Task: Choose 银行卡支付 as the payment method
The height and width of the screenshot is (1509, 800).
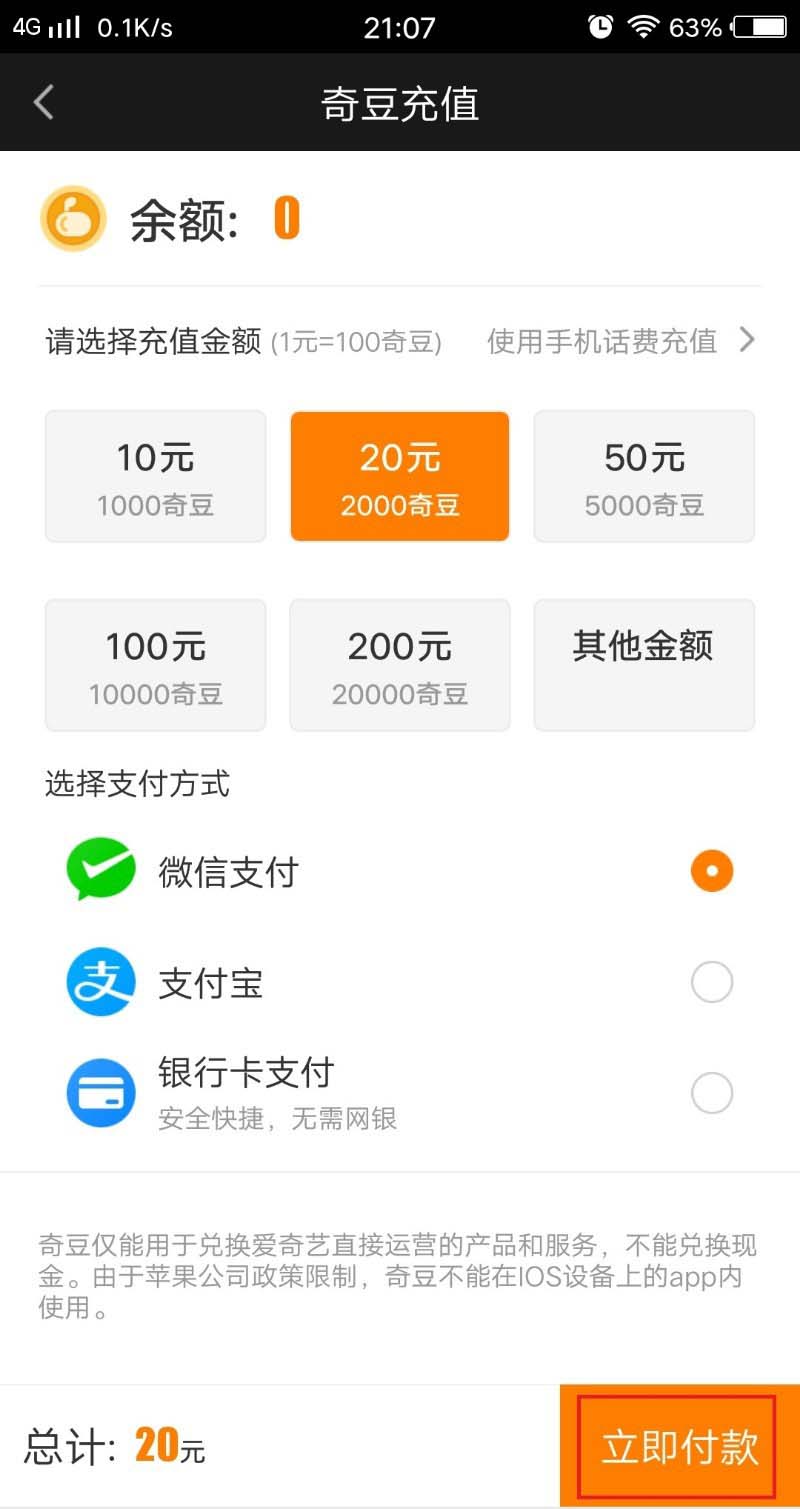Action: (711, 1093)
